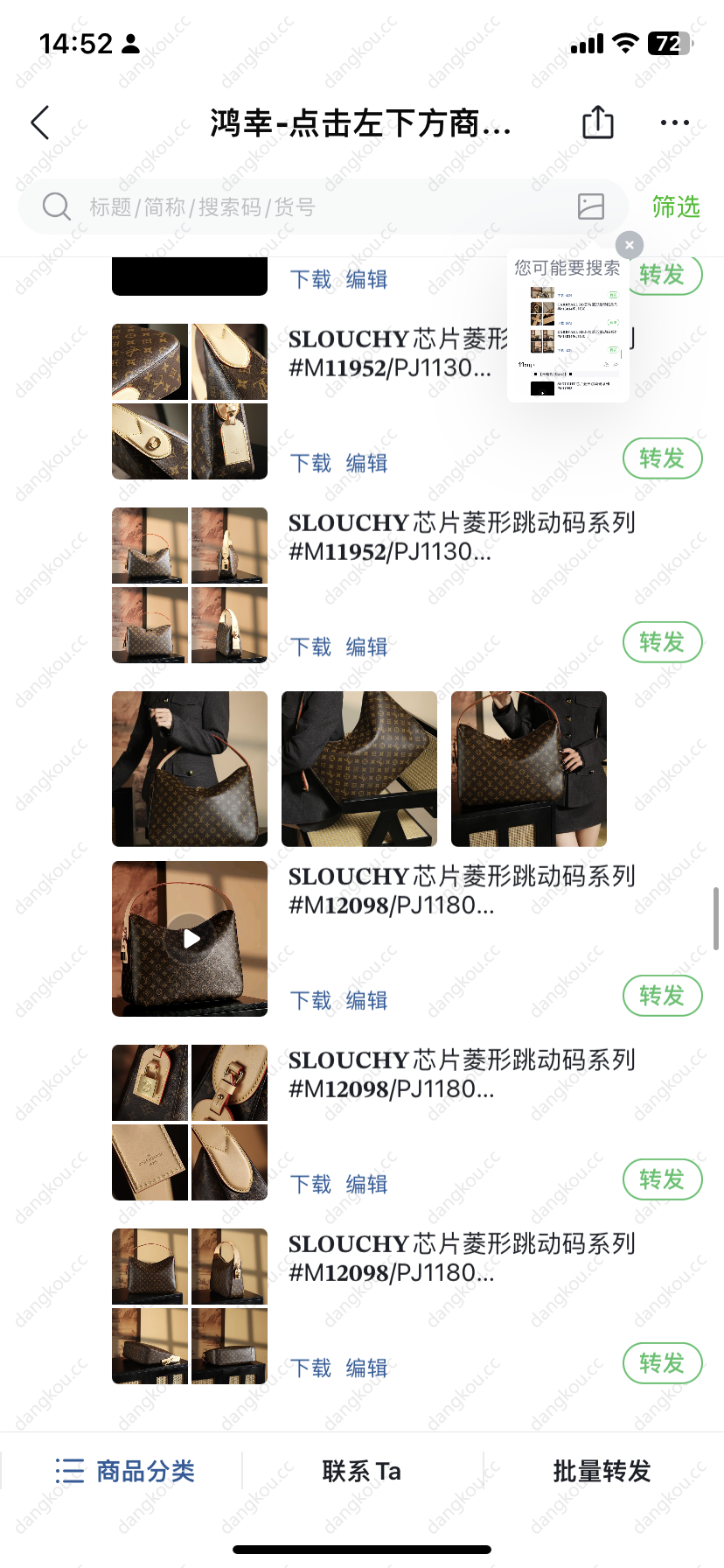Dismiss the 您可能要搜索 suggestion popup

[x=630, y=245]
